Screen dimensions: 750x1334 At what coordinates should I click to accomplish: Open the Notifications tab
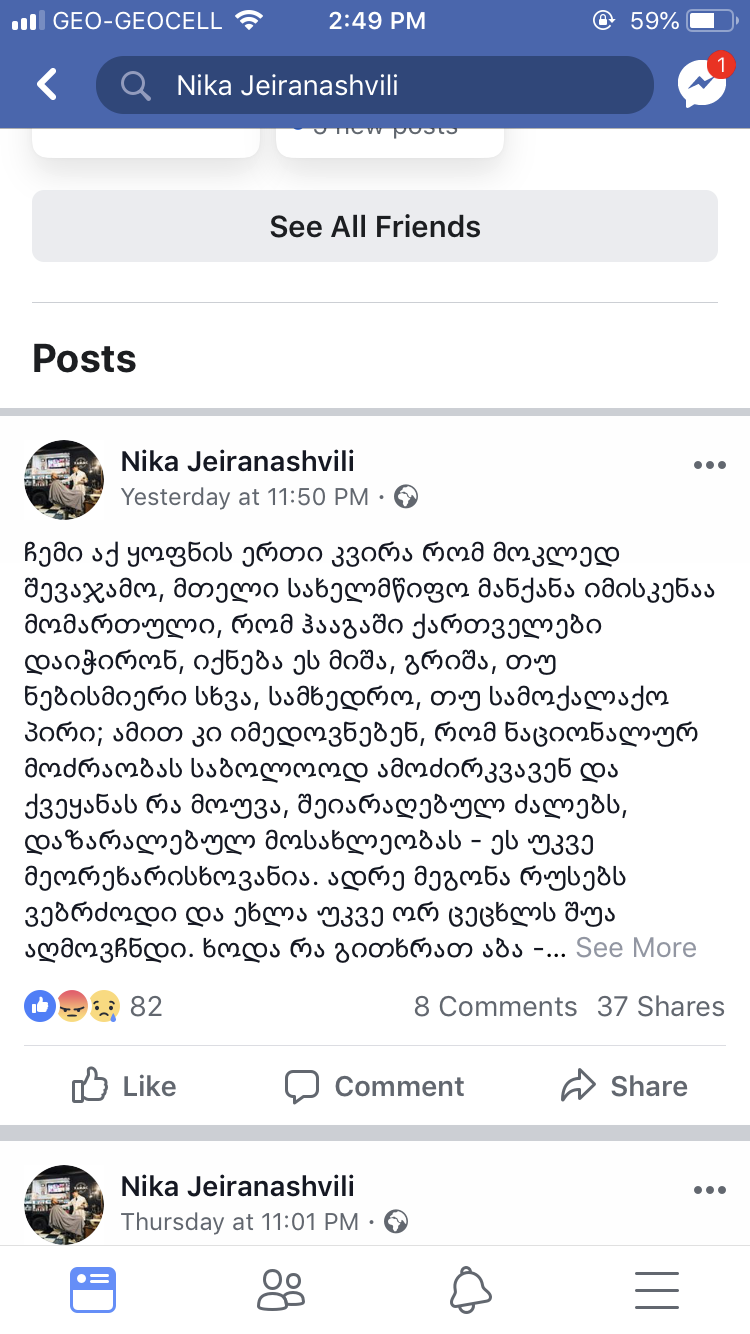[x=469, y=1289]
